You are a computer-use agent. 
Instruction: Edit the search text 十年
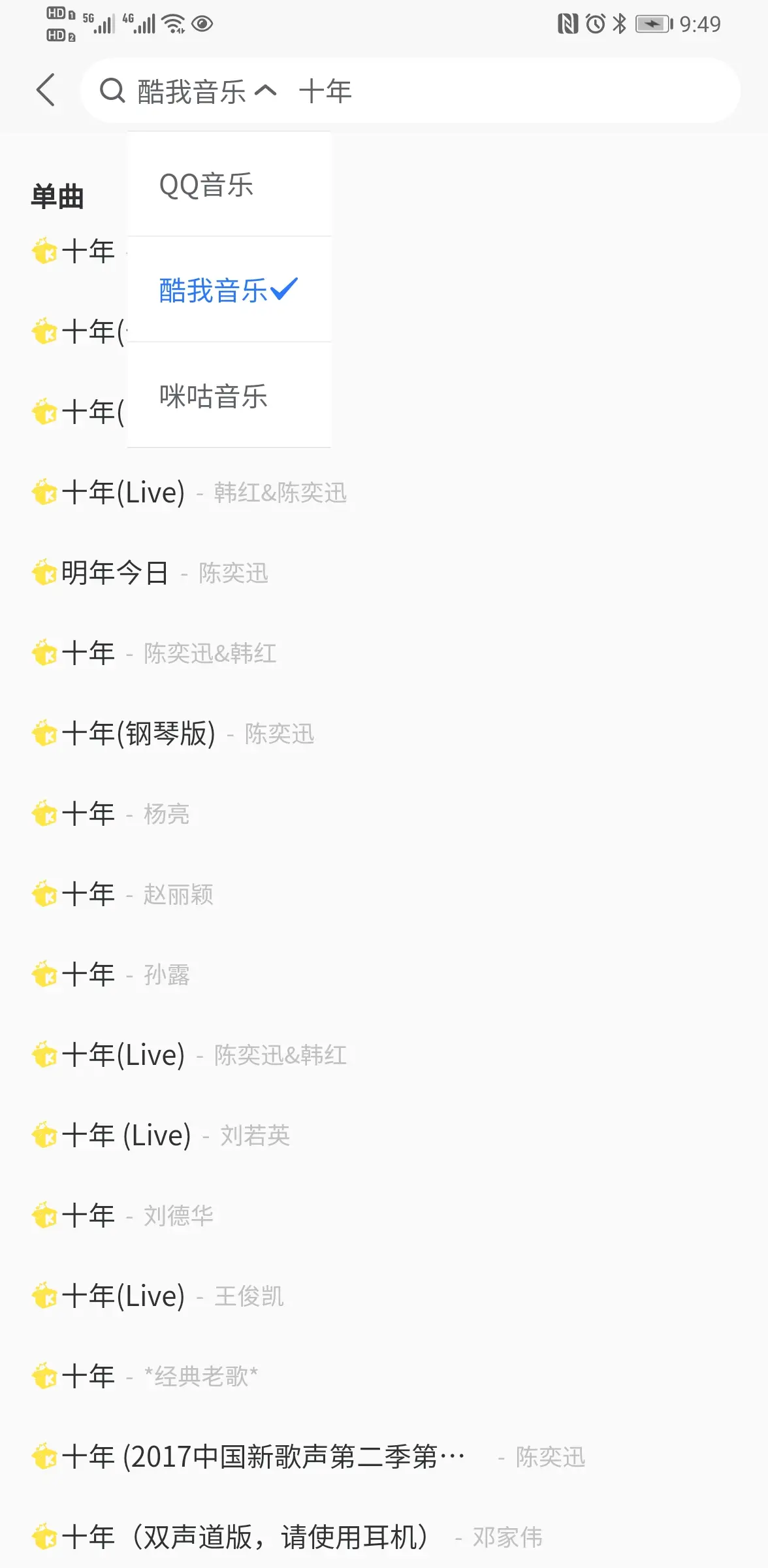point(325,91)
